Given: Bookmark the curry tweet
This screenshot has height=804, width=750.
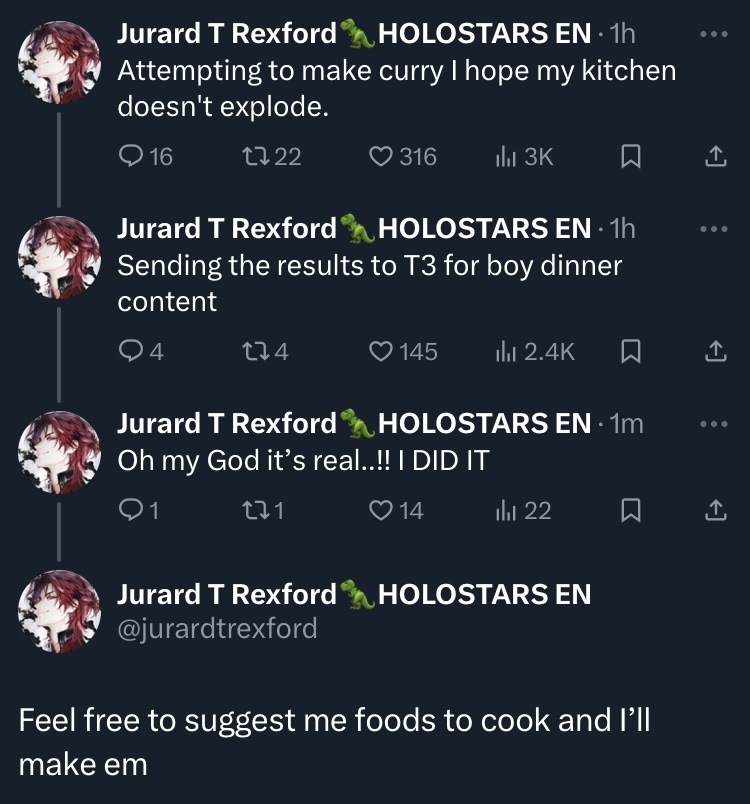Looking at the screenshot, I should pyautogui.click(x=631, y=156).
